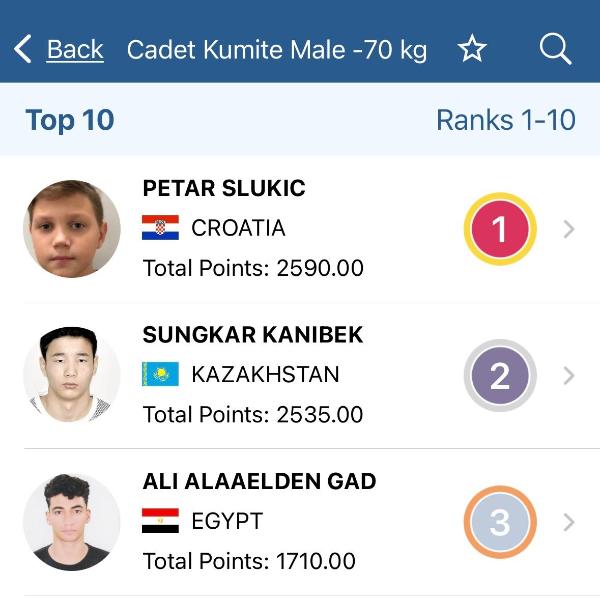Select the Ali Alaaelden Gad row
The width and height of the screenshot is (600, 600).
300,521
